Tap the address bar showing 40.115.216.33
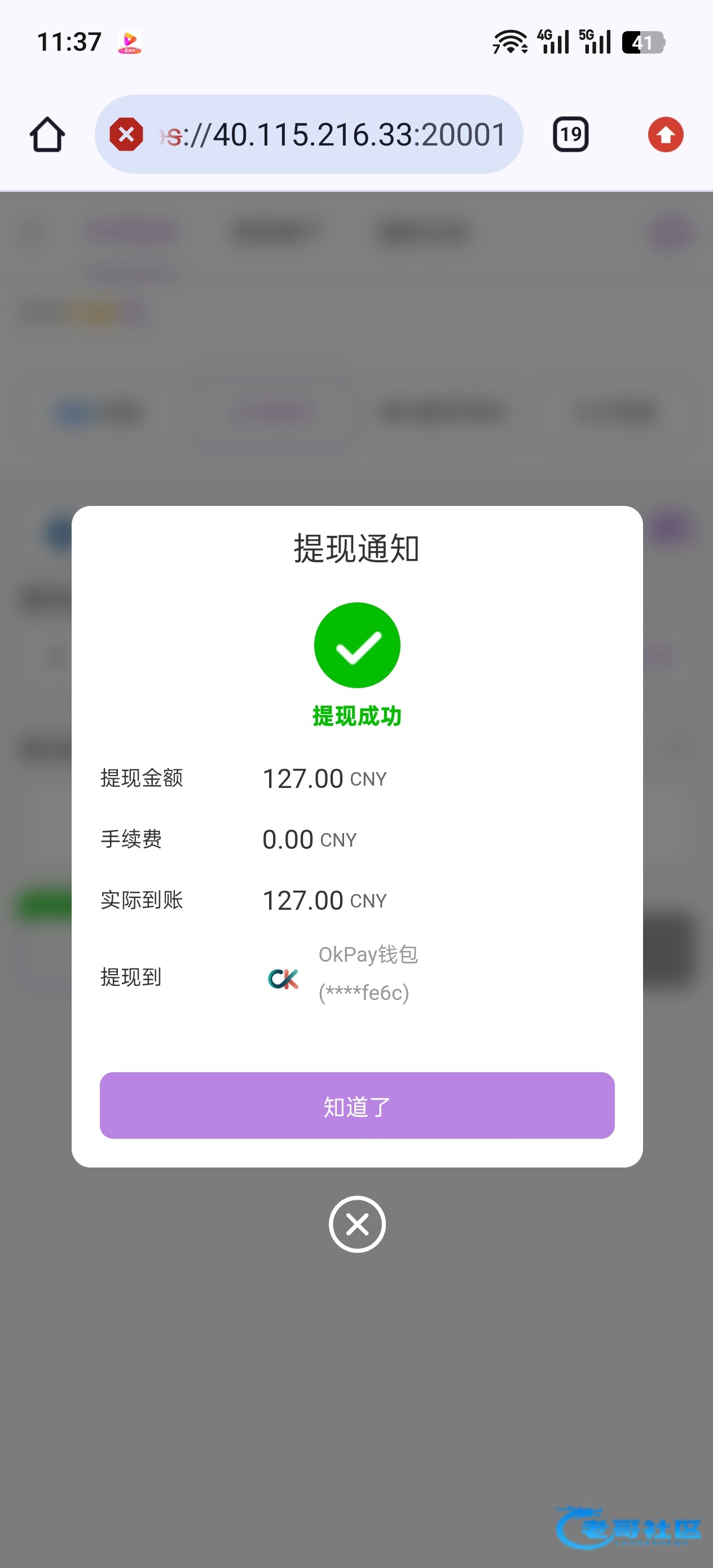 (x=309, y=134)
